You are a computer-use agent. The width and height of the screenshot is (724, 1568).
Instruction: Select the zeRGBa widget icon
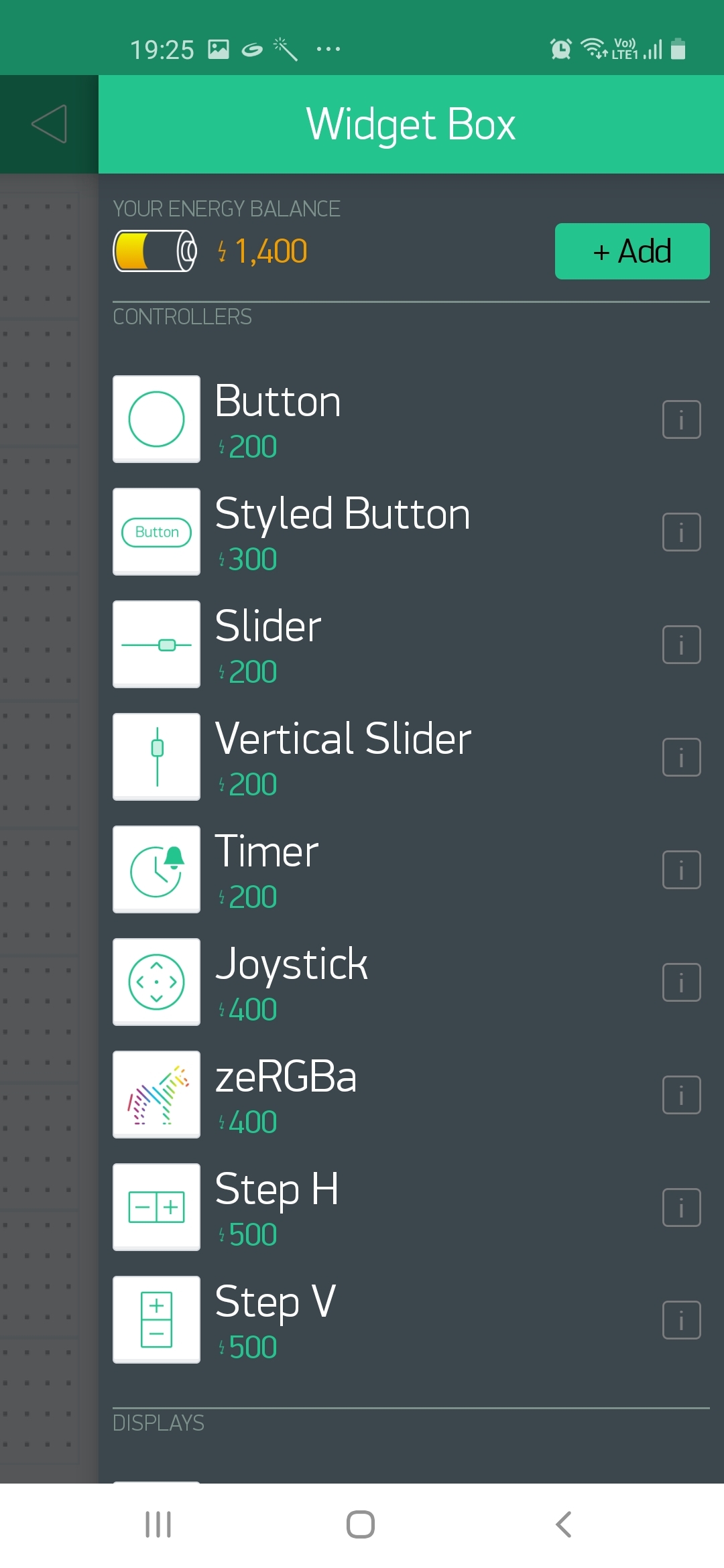click(156, 1094)
